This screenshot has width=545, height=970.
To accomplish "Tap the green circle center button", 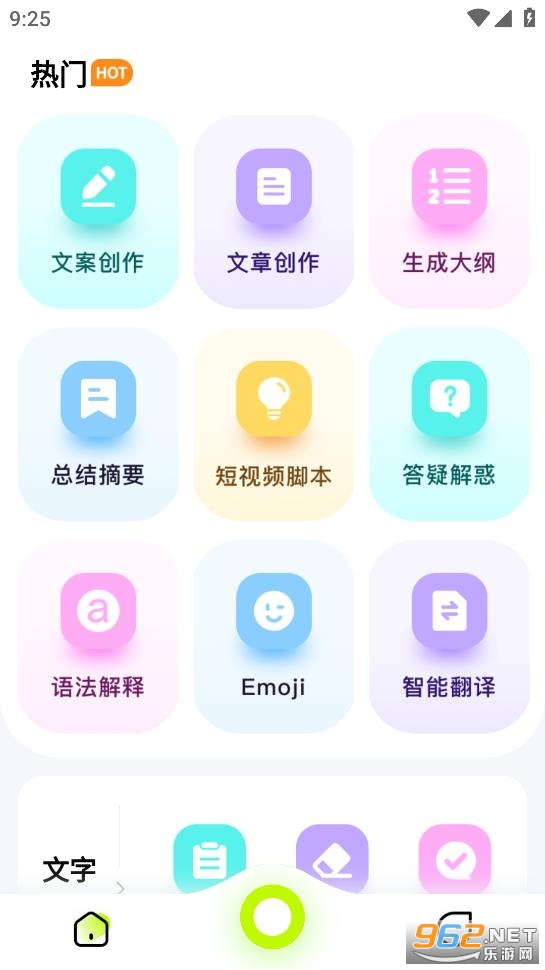I will pos(272,917).
